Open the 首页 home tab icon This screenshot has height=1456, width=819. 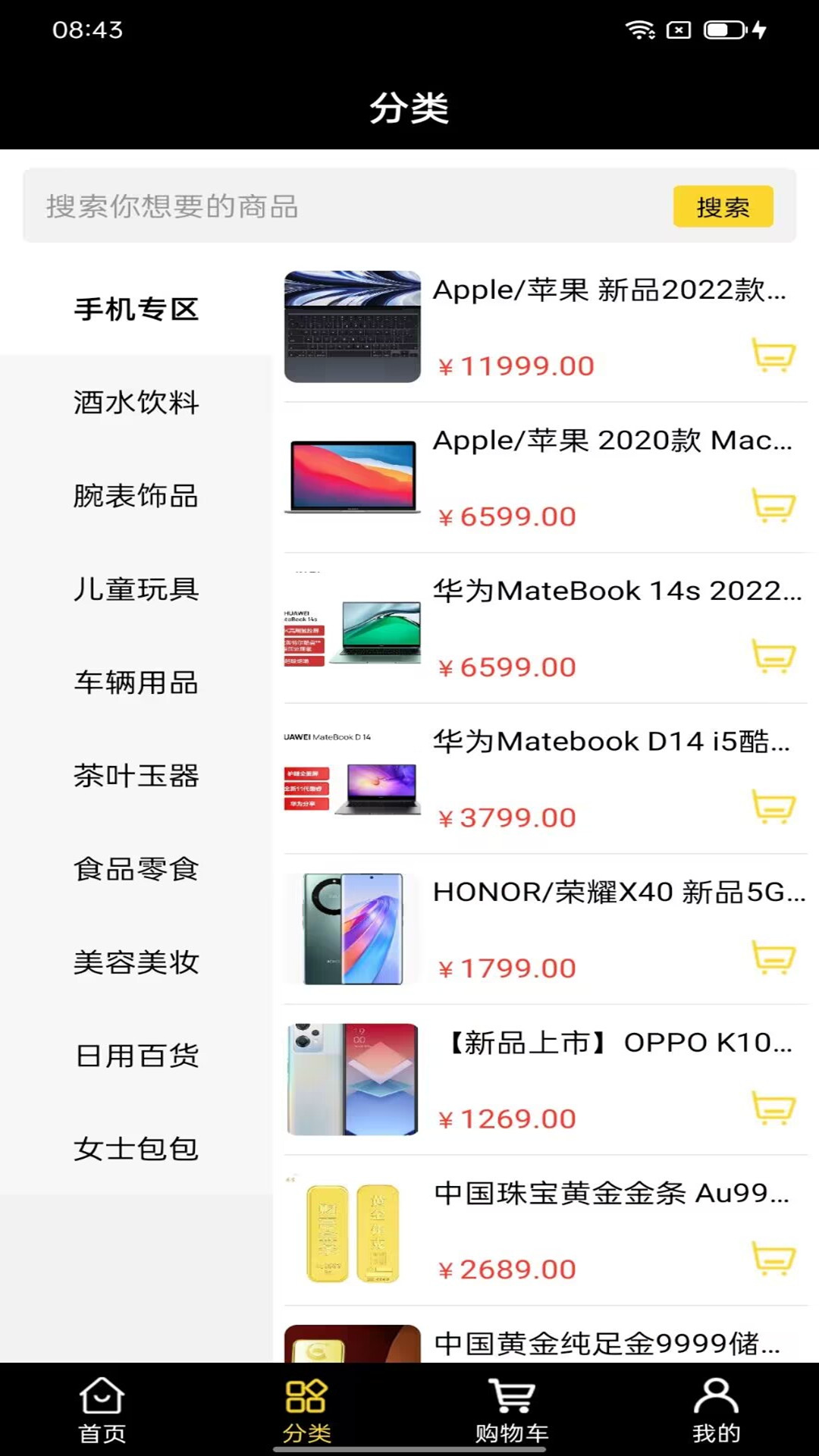[102, 1409]
